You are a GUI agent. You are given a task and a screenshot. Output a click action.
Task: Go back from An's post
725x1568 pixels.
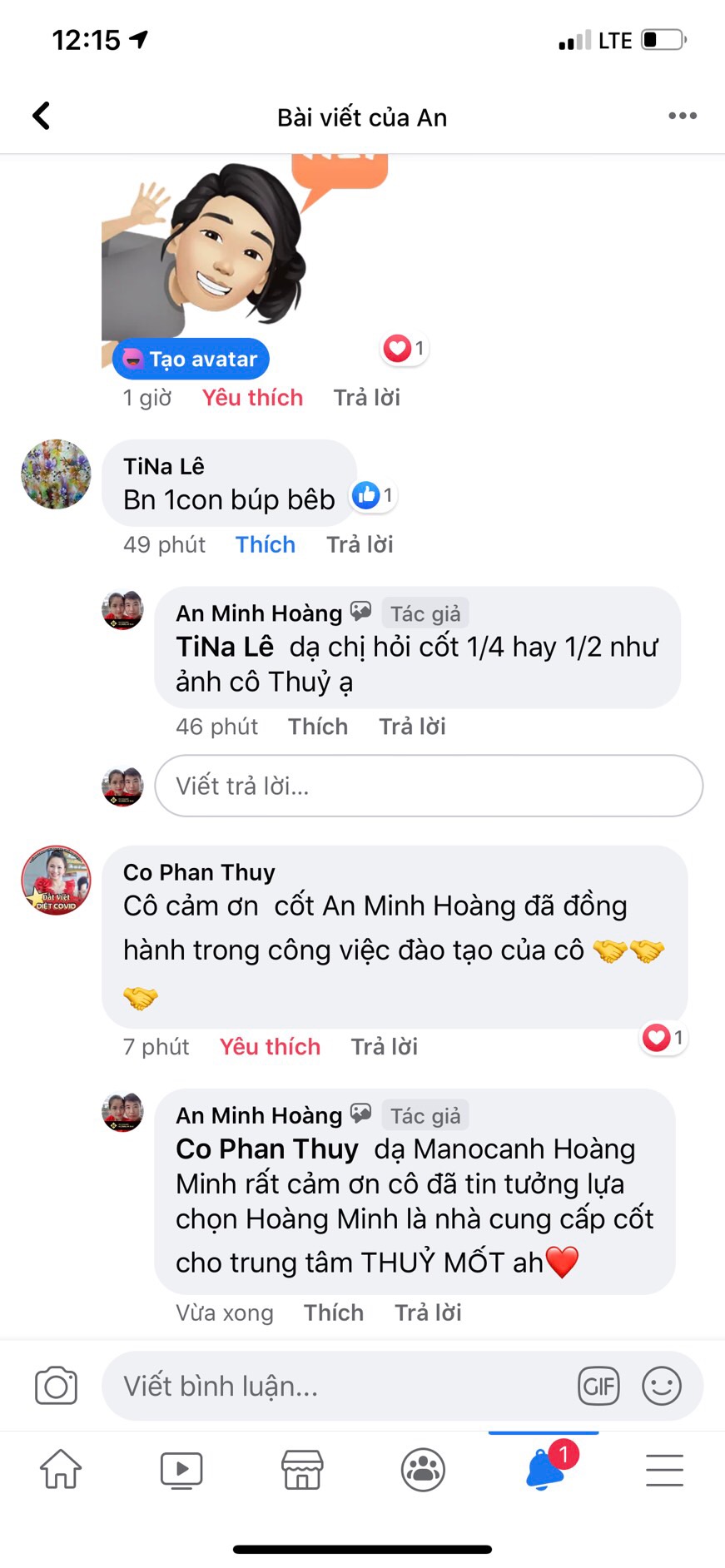tap(42, 117)
